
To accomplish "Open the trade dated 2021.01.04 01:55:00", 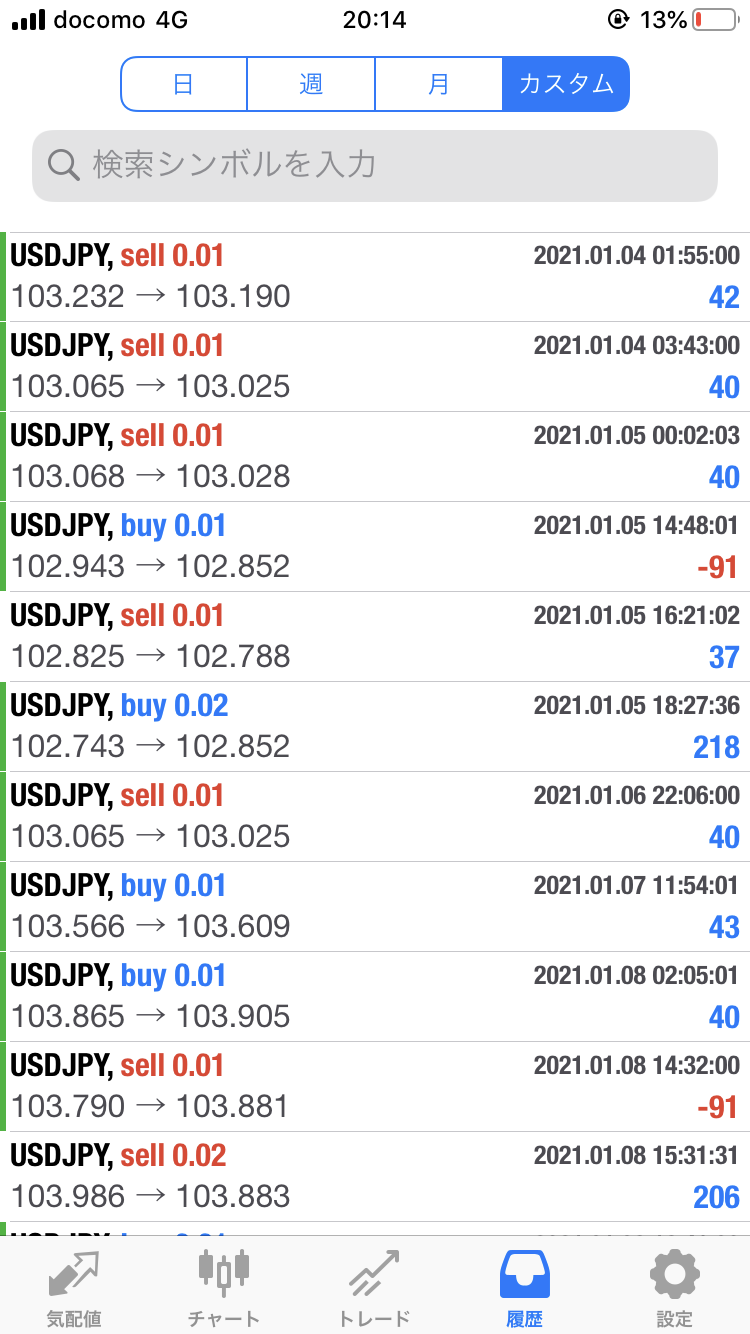I will 375,277.
